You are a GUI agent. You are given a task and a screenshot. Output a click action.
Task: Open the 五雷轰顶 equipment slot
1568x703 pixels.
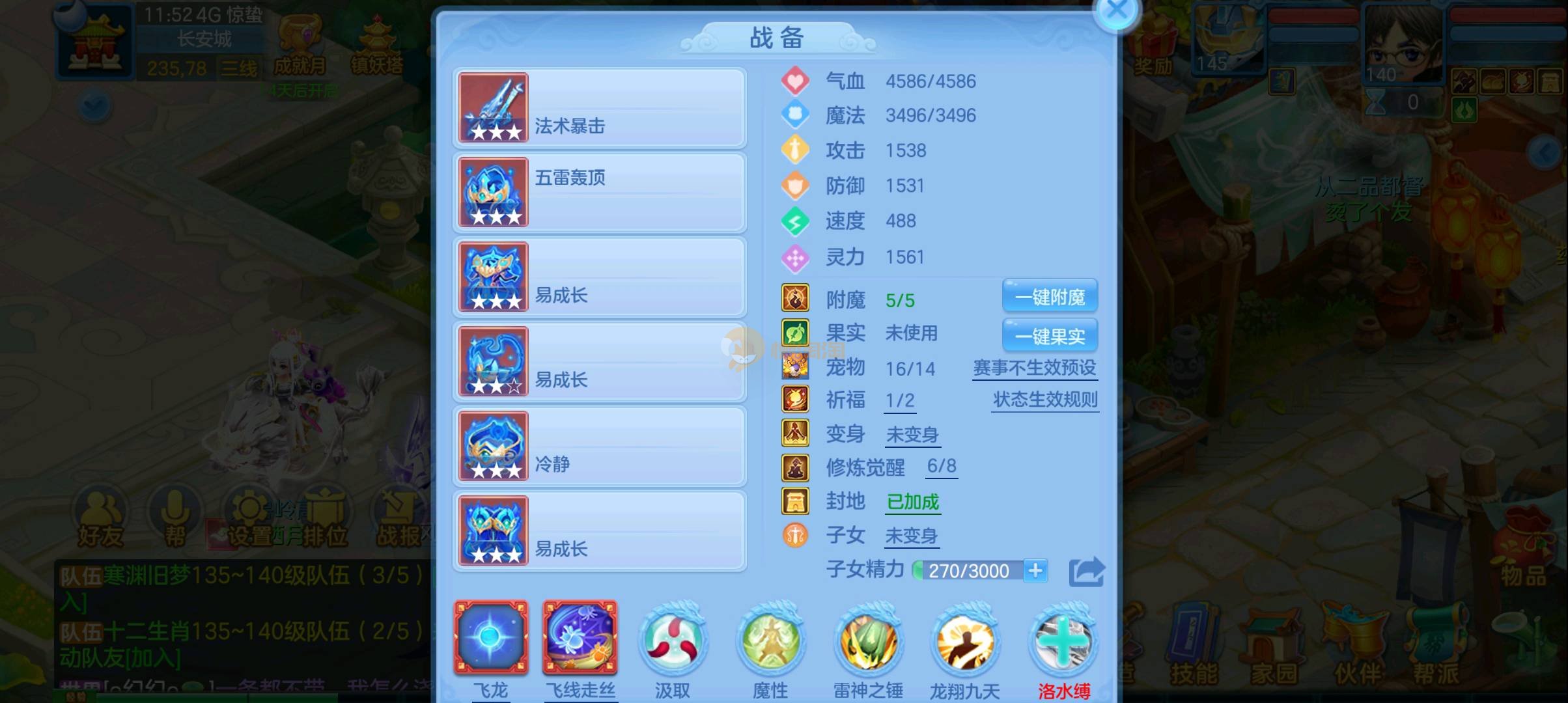pyautogui.click(x=599, y=193)
